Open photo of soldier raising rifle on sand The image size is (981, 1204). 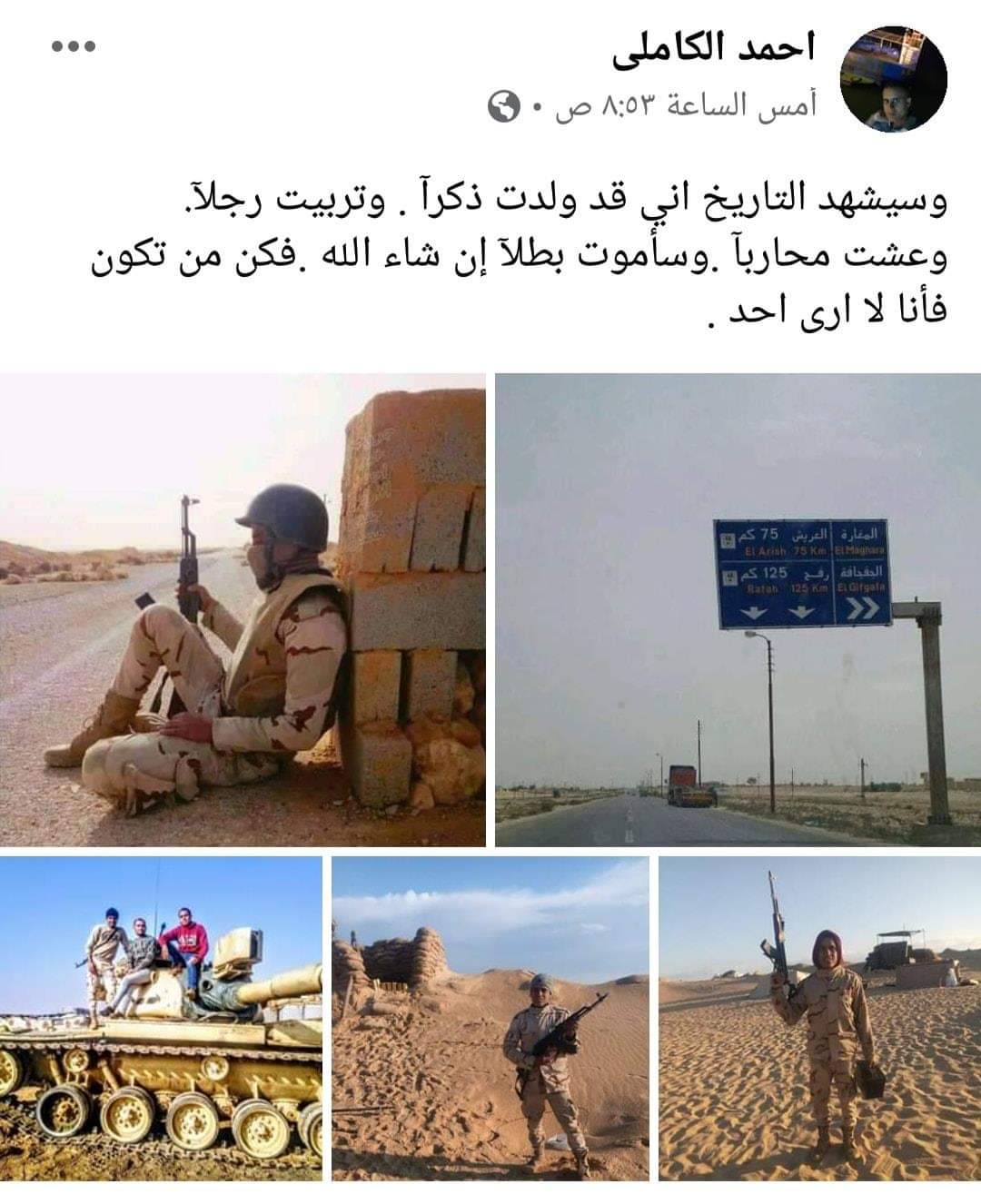pos(819,1018)
